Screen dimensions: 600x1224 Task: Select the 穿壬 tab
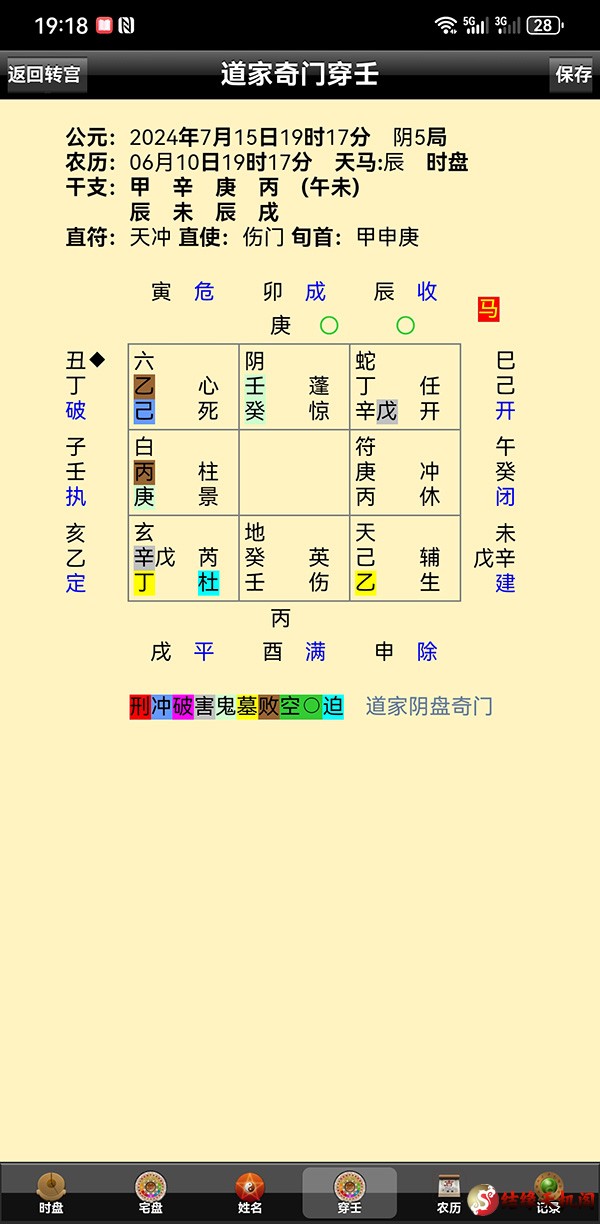(x=349, y=1192)
